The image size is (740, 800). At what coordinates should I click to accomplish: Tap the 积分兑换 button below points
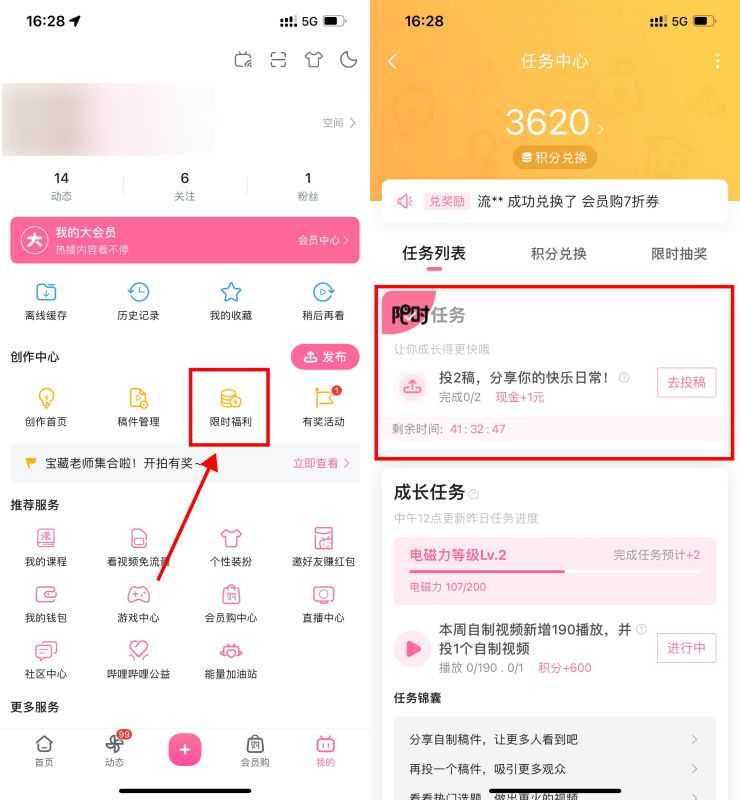coord(555,158)
